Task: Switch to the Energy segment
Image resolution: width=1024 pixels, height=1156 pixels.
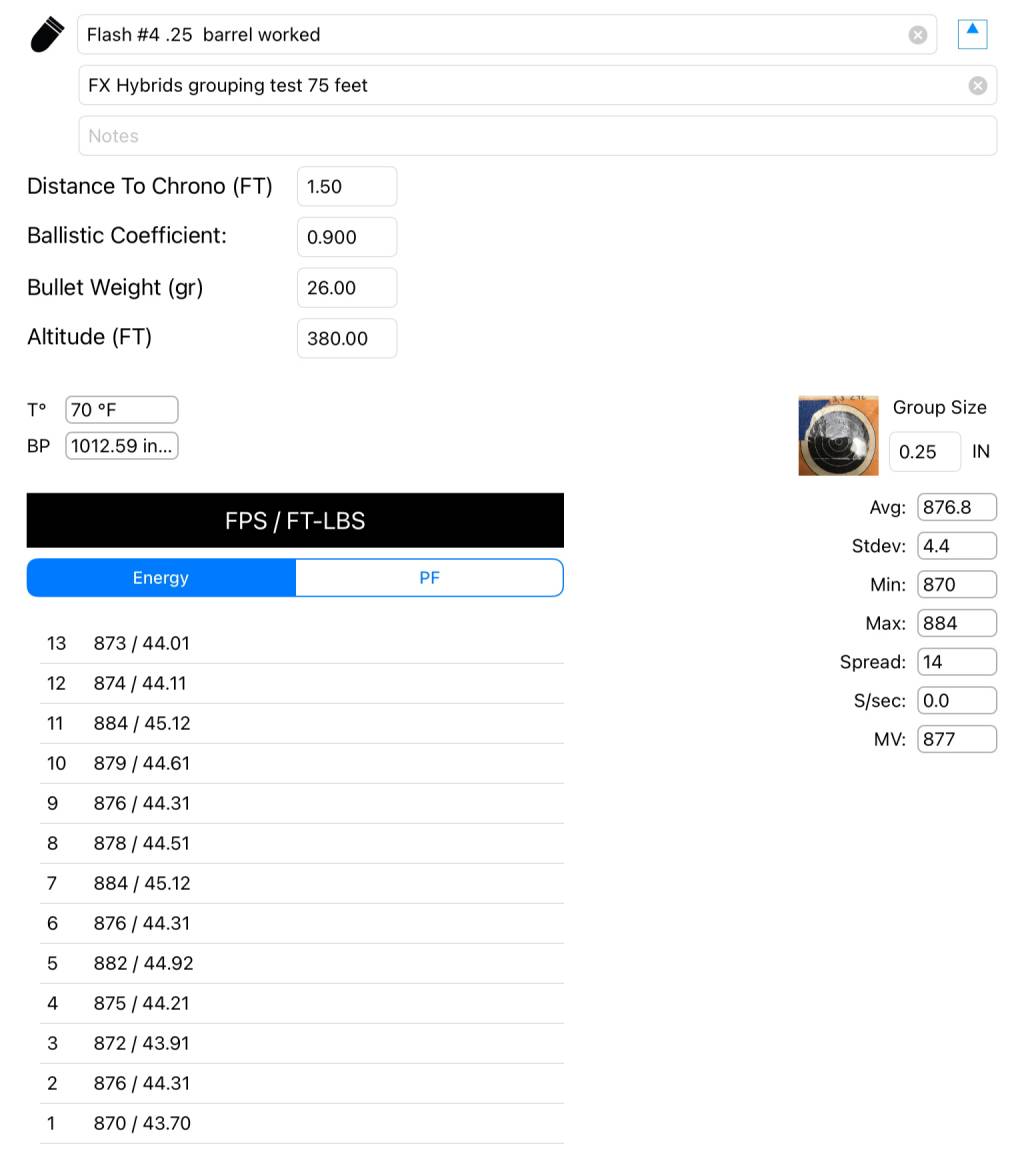Action: tap(161, 578)
